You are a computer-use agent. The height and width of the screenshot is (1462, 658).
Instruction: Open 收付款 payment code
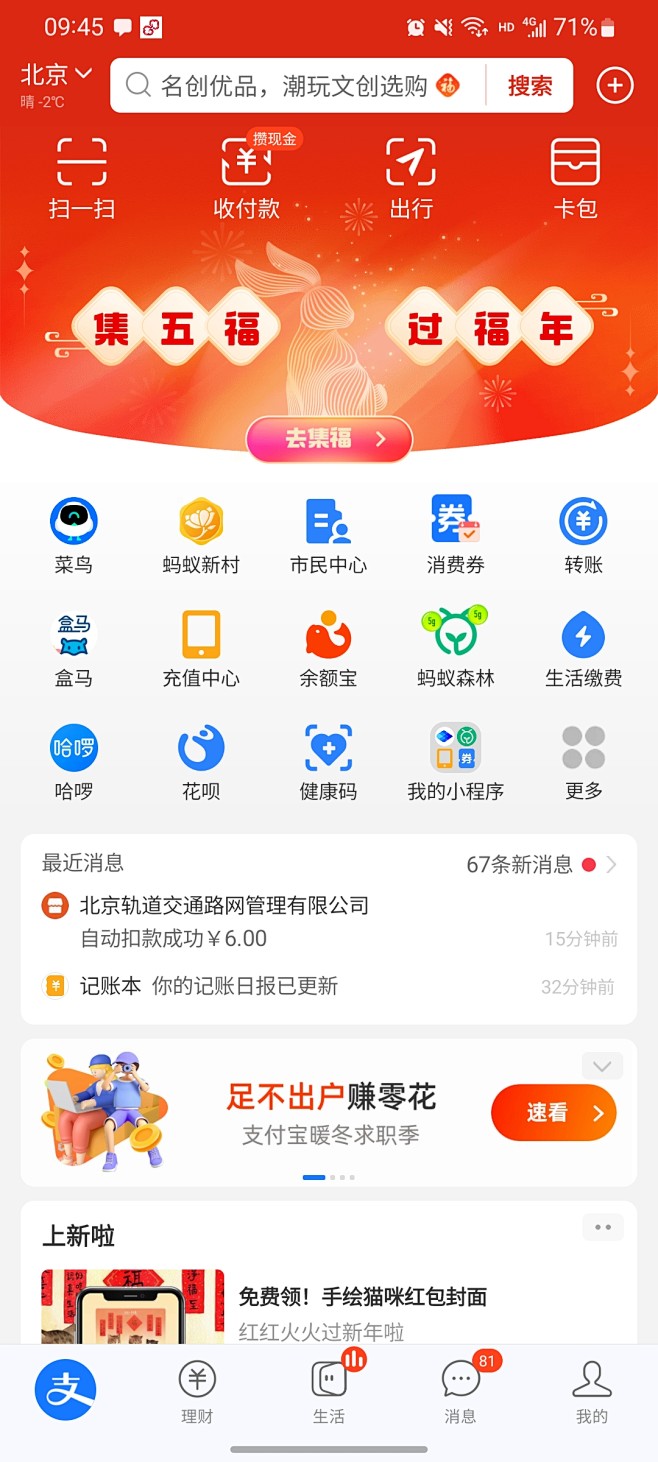click(246, 178)
